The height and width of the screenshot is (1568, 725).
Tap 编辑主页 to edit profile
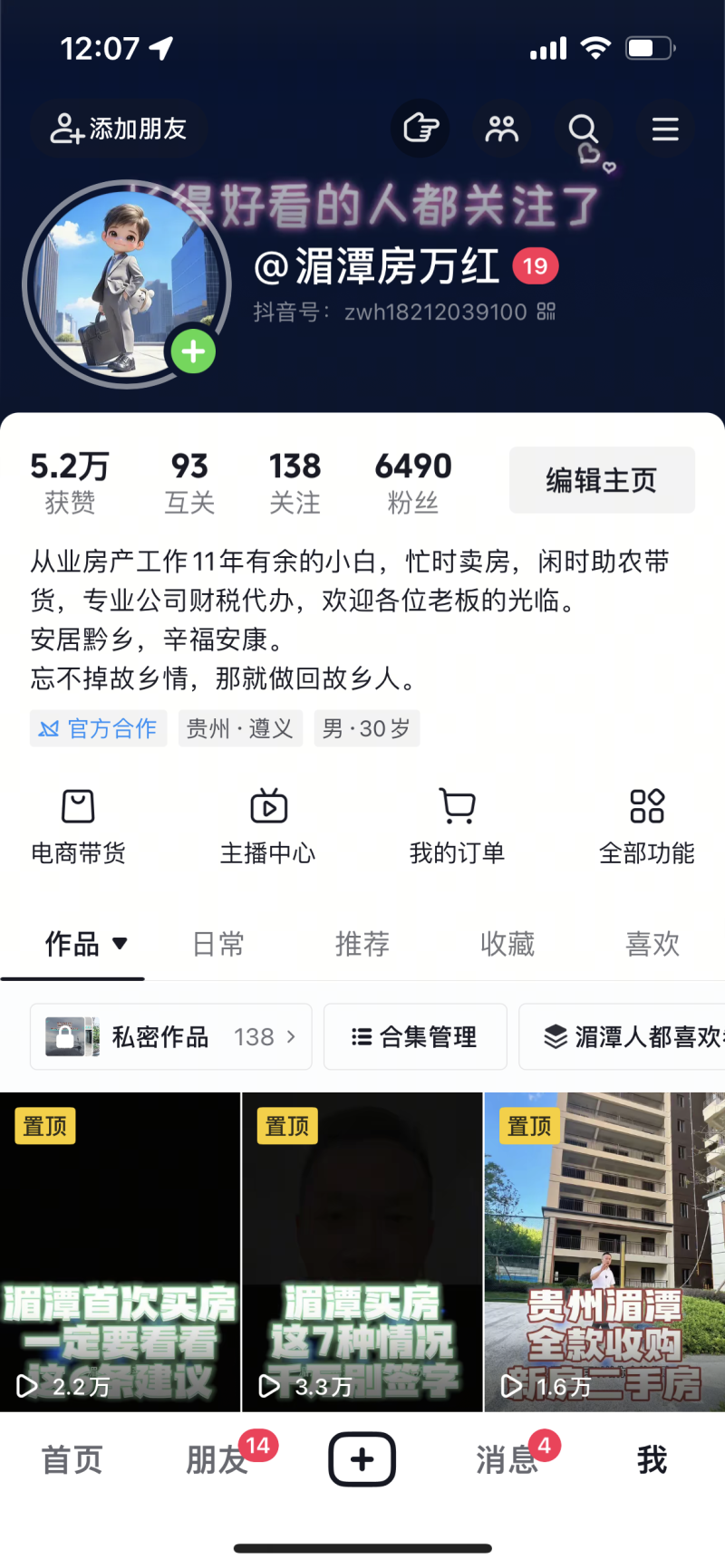[602, 480]
